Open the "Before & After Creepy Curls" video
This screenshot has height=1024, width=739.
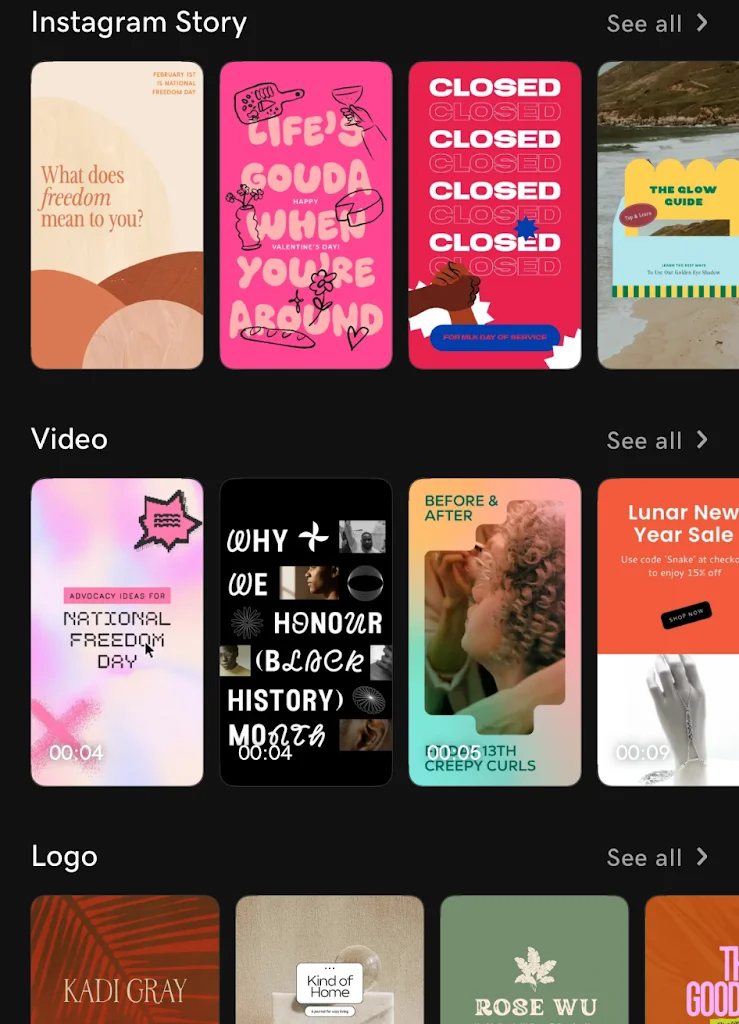495,631
